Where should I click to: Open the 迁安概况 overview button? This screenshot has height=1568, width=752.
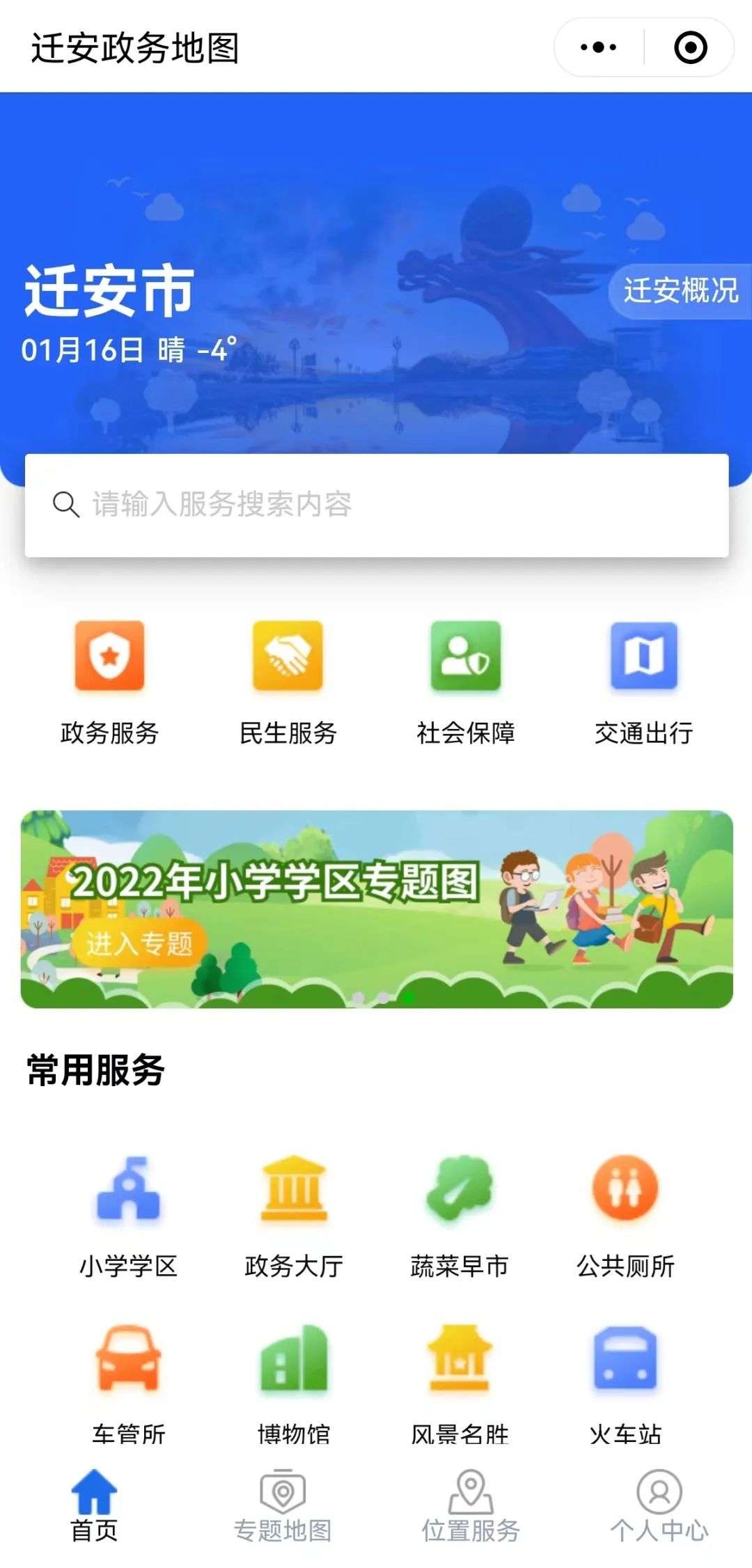click(x=680, y=290)
